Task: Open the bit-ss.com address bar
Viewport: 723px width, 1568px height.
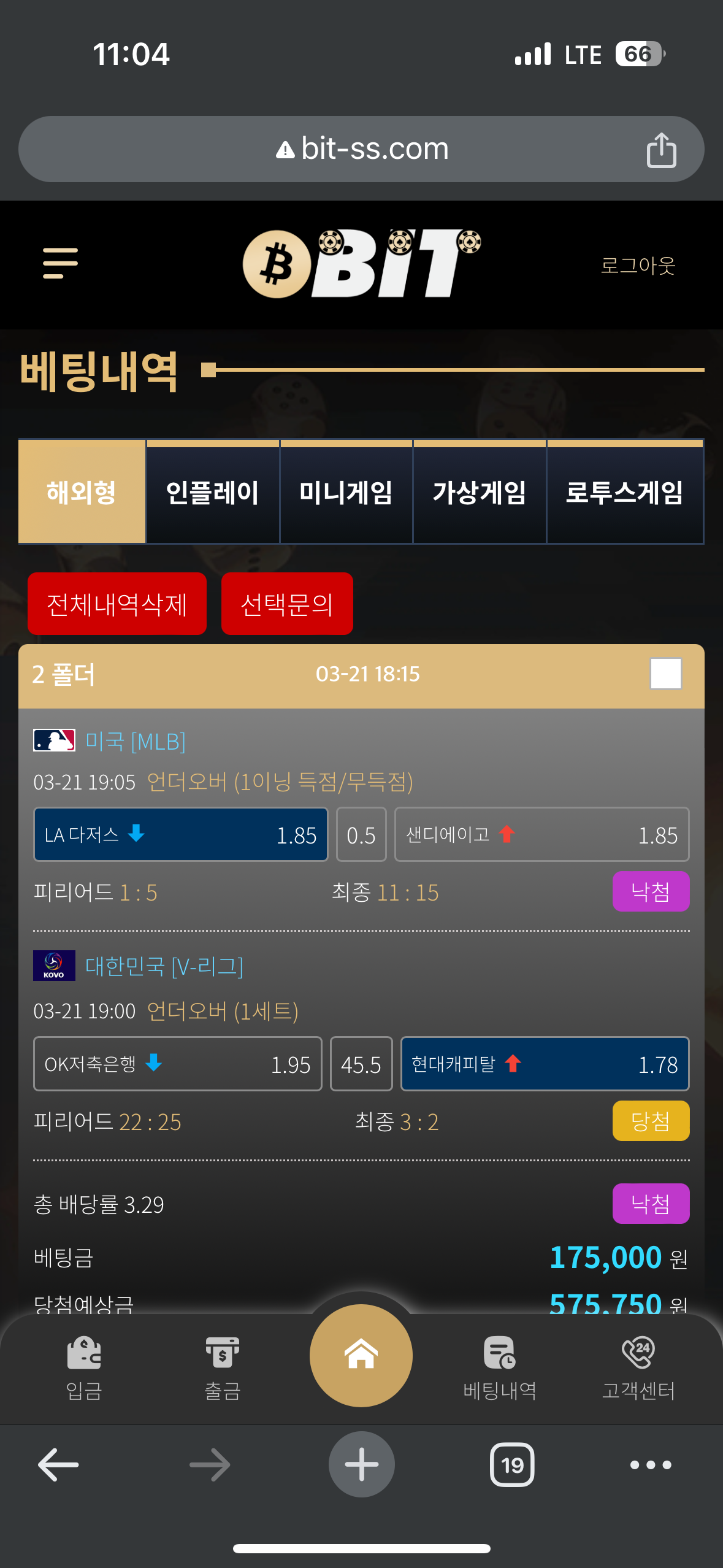Action: (361, 149)
